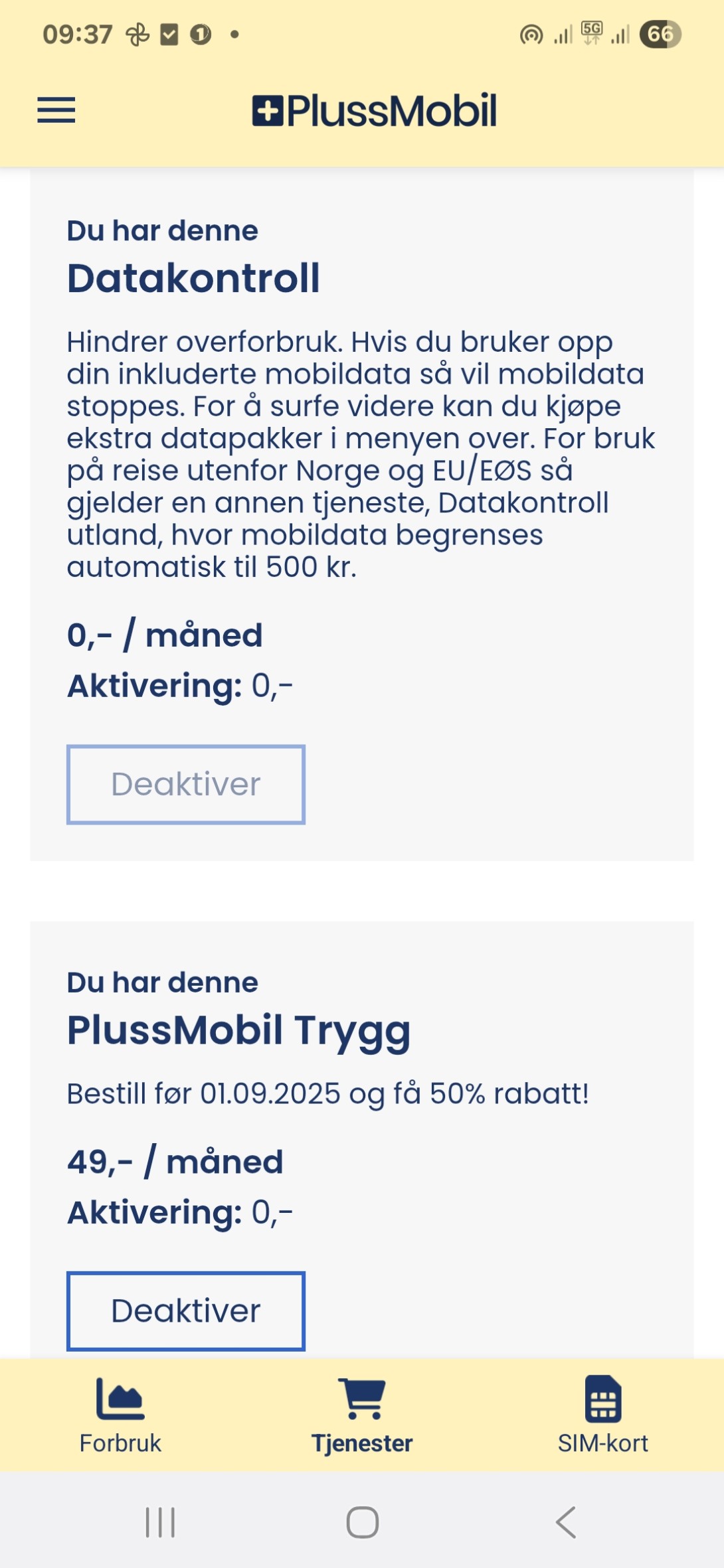Go to the SIM-kort tab
The image size is (724, 1568).
(603, 1415)
